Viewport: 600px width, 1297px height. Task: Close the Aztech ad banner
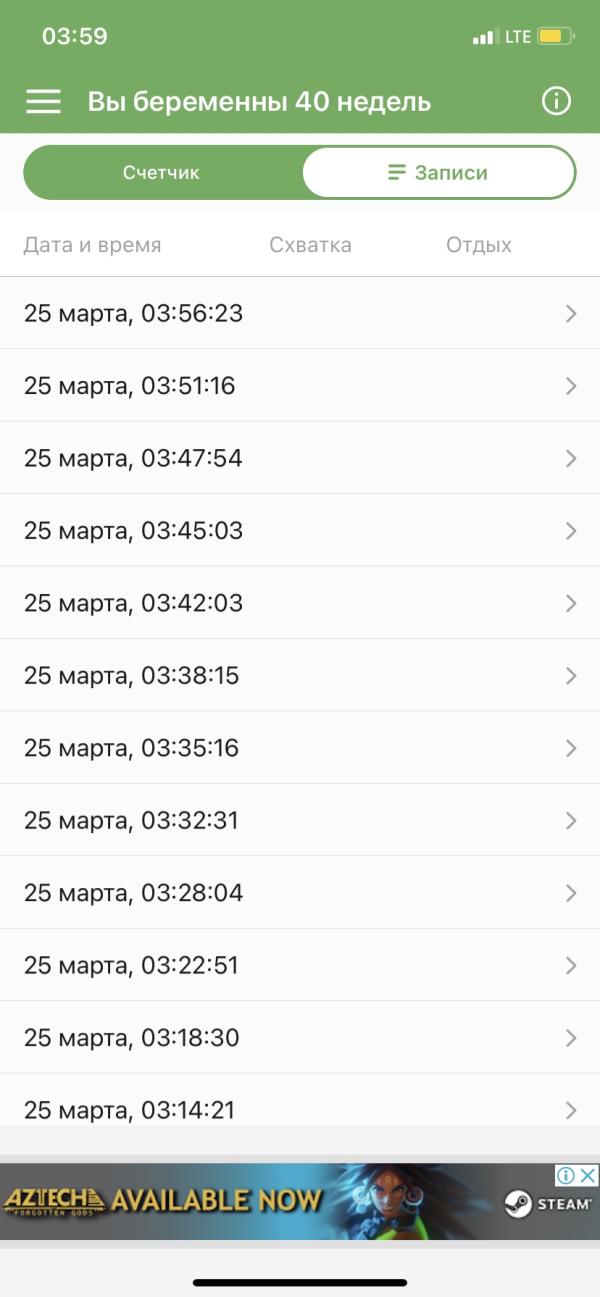(x=588, y=1175)
